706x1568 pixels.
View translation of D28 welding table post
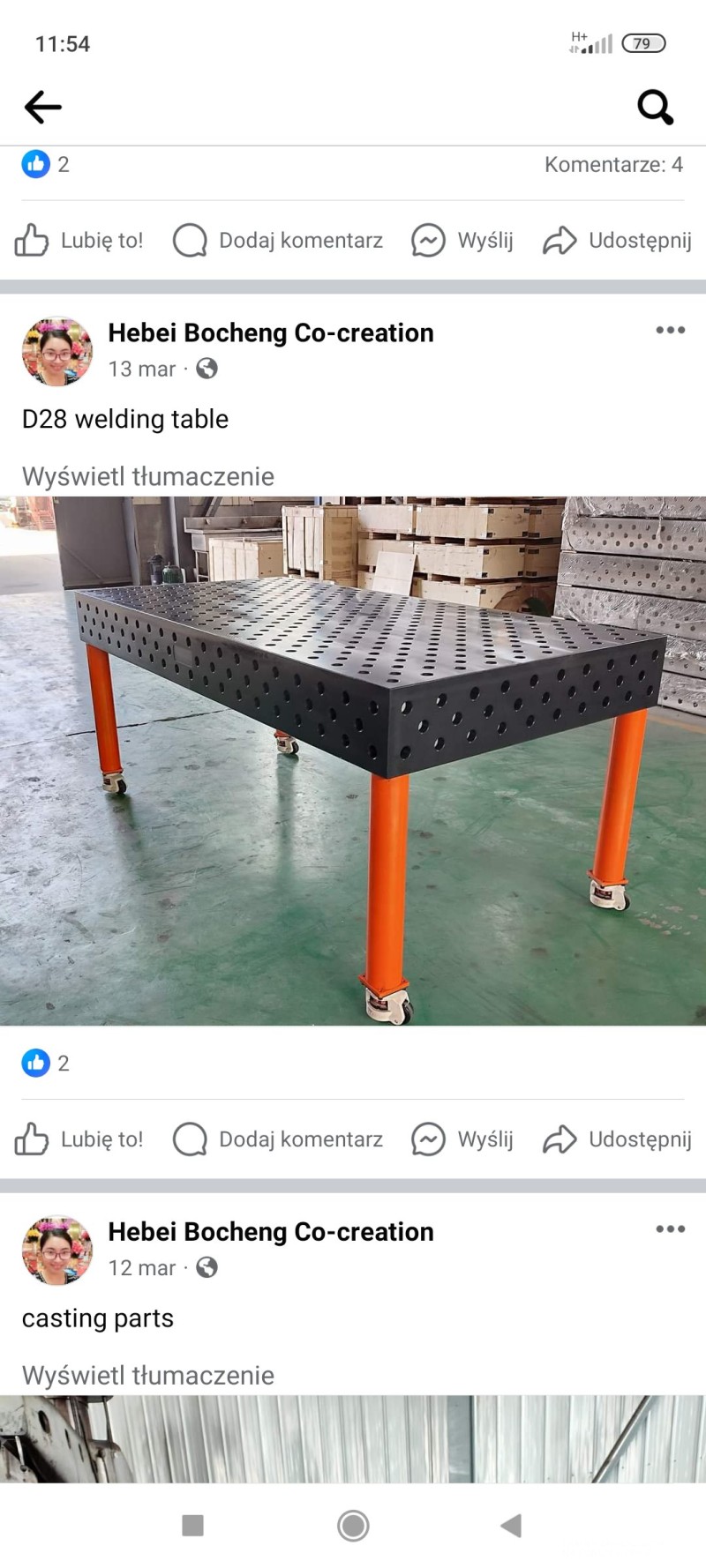148,476
